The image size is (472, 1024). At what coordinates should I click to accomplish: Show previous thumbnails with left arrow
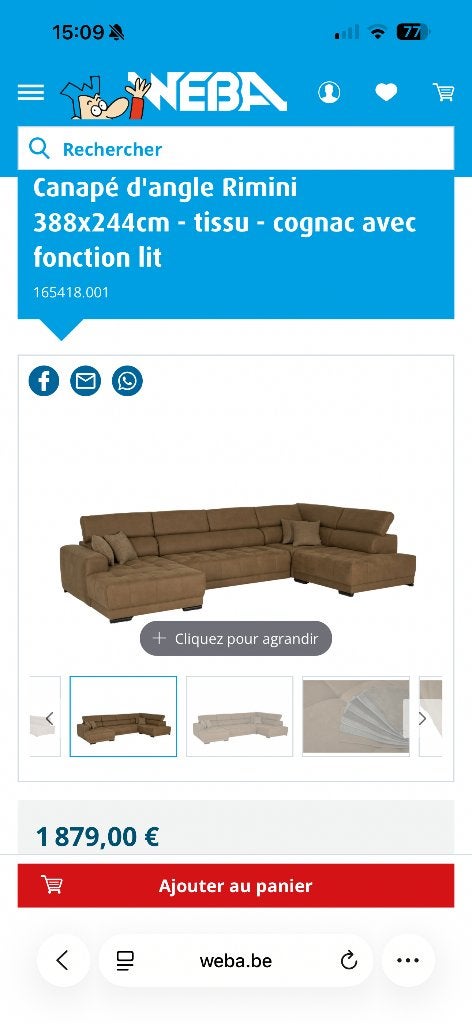click(x=49, y=718)
